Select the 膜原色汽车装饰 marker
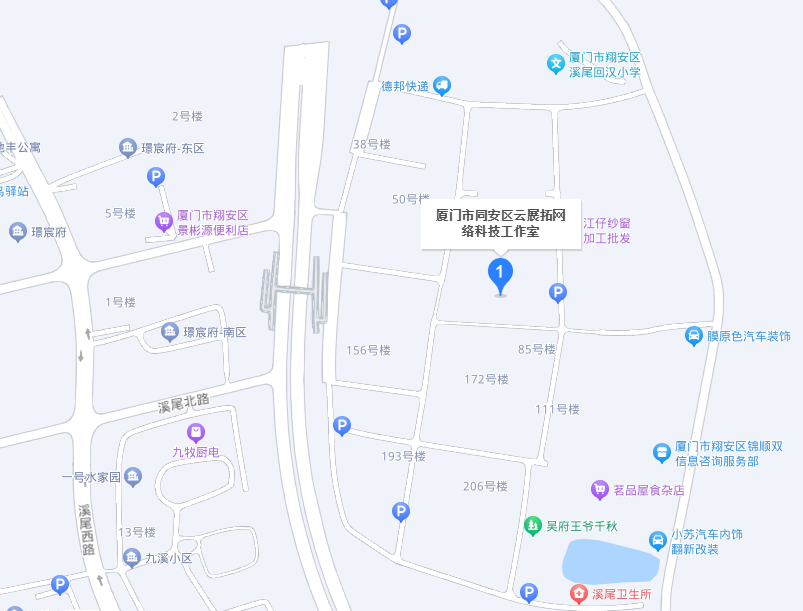The height and width of the screenshot is (611, 803). pos(693,336)
